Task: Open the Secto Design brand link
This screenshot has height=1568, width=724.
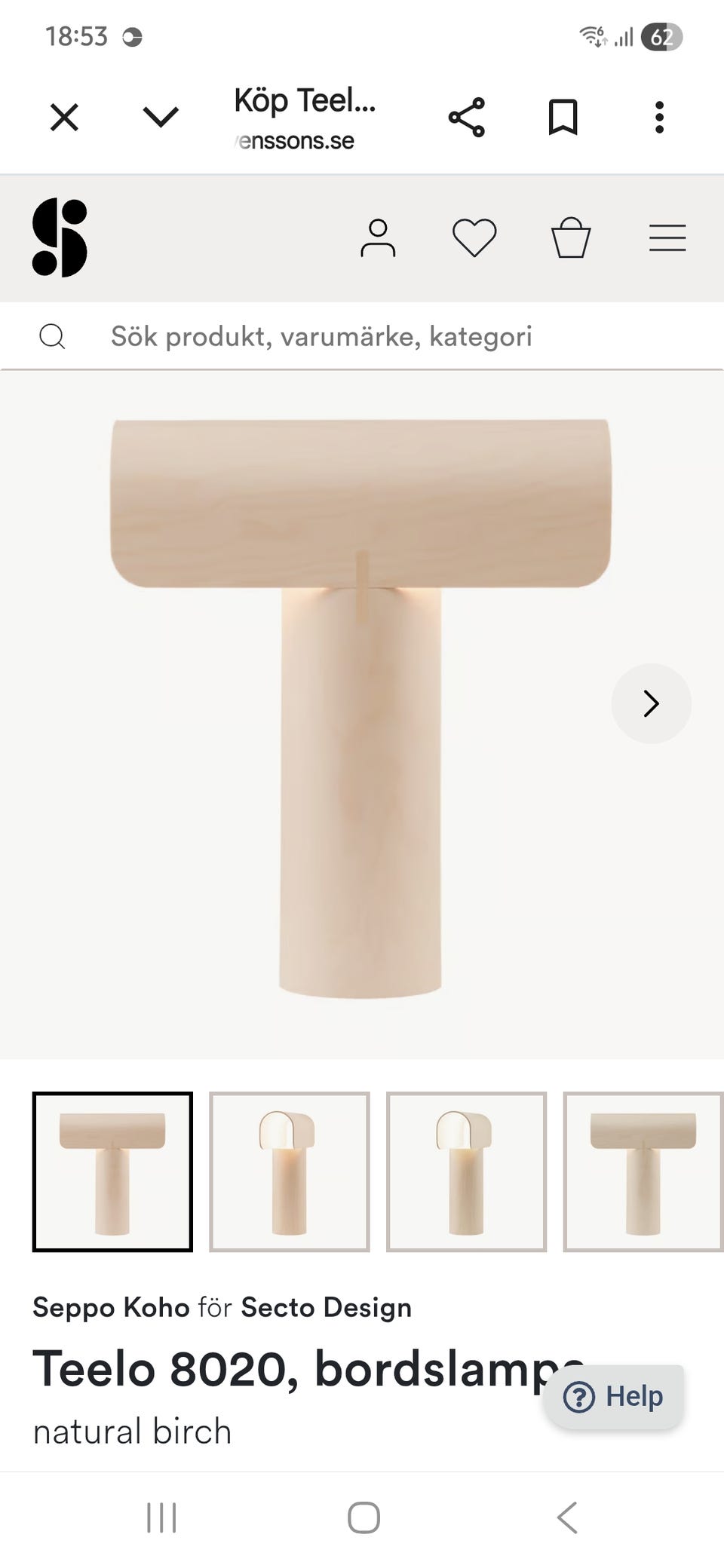Action: [x=327, y=1307]
